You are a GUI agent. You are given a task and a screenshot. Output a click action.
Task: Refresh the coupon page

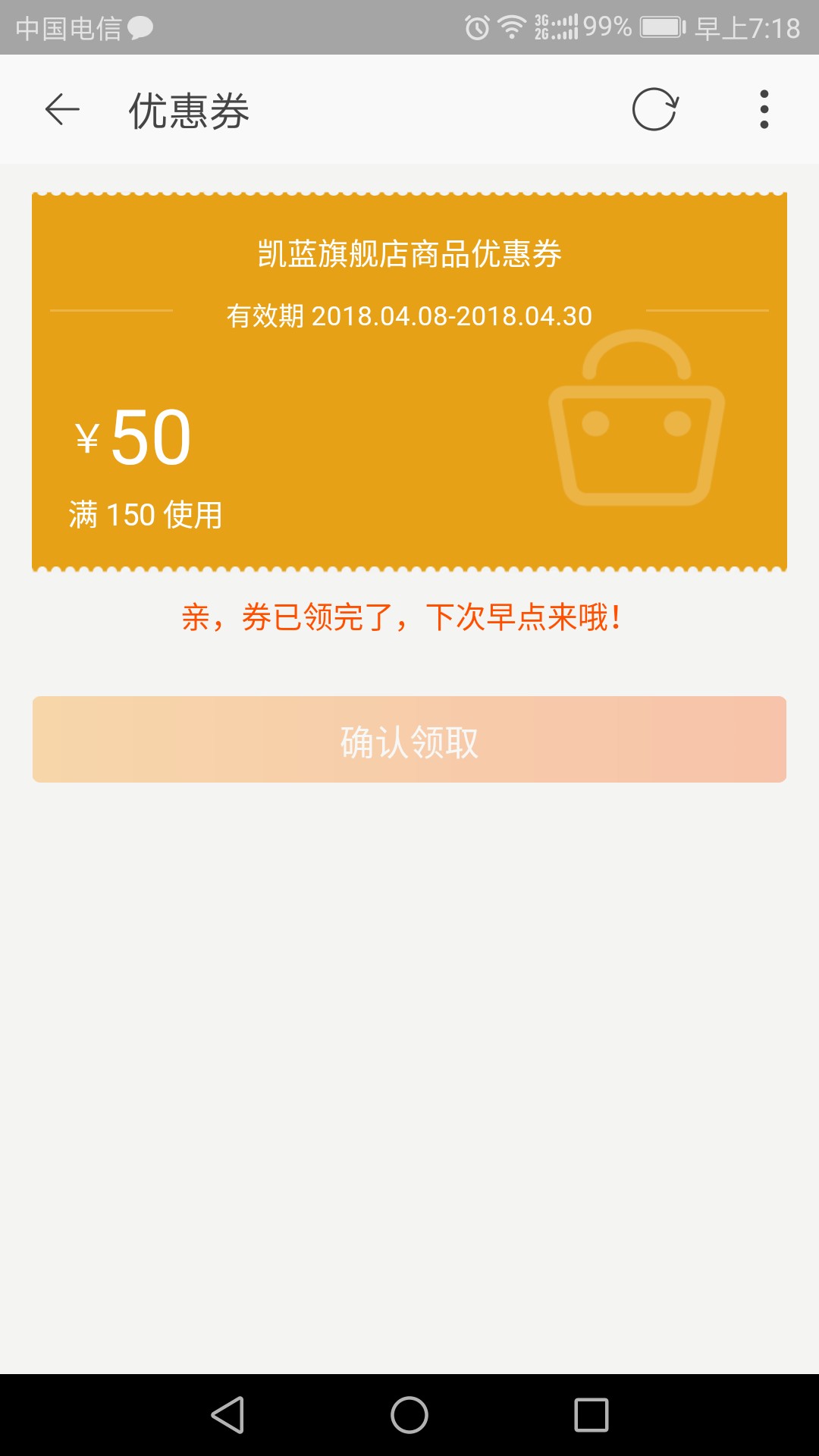coord(655,110)
